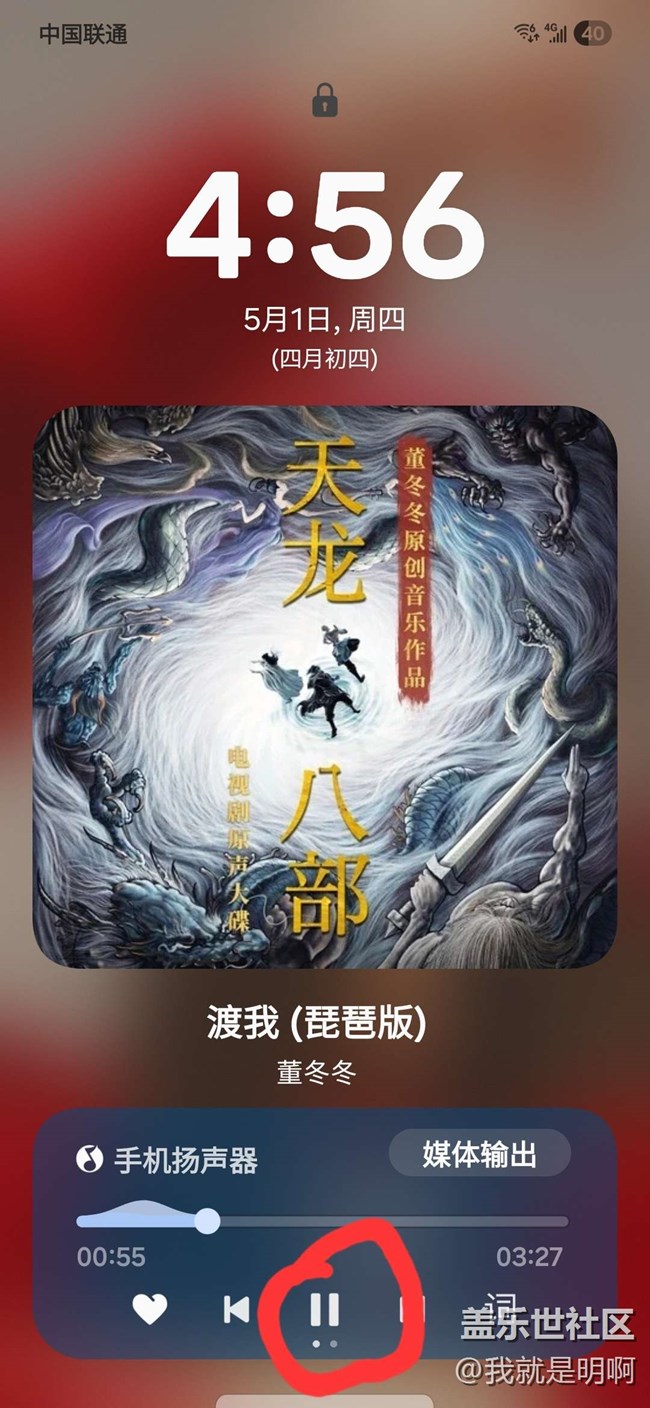
Task: Skip back to the previous track
Action: (236, 1309)
